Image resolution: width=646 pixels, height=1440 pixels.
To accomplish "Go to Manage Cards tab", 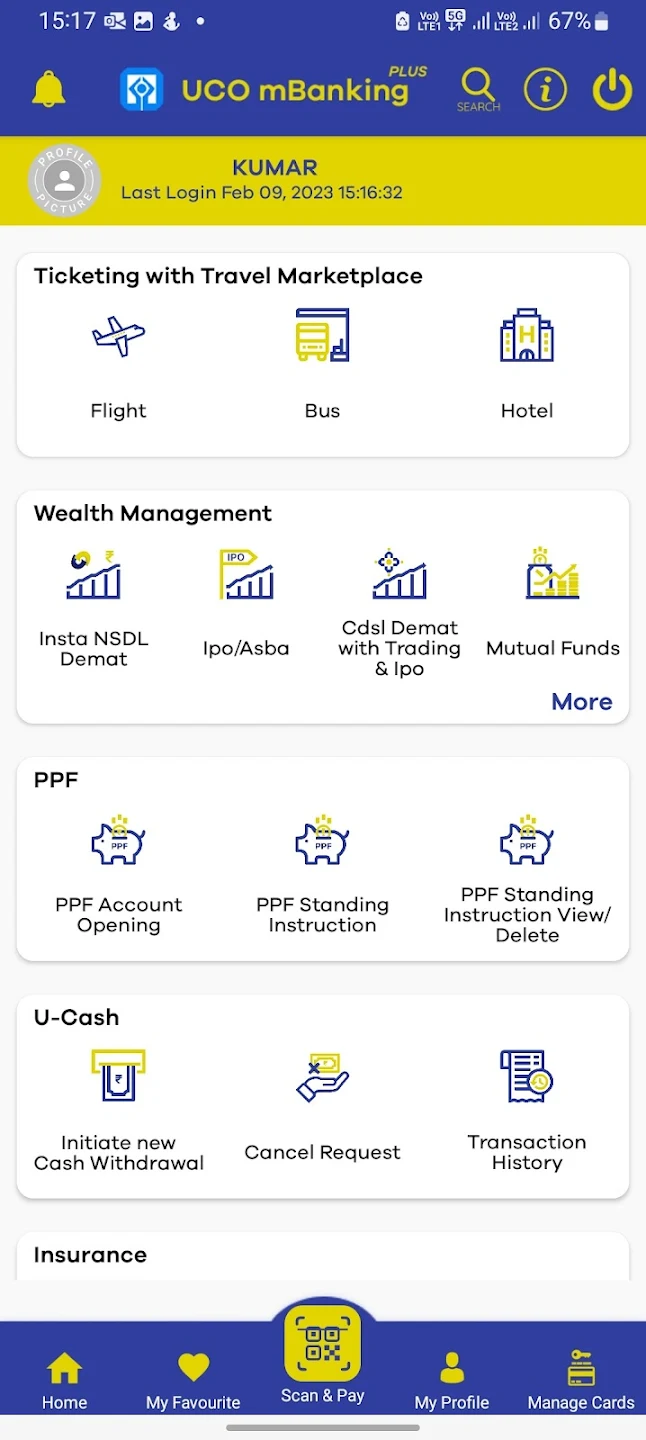I will [581, 1381].
